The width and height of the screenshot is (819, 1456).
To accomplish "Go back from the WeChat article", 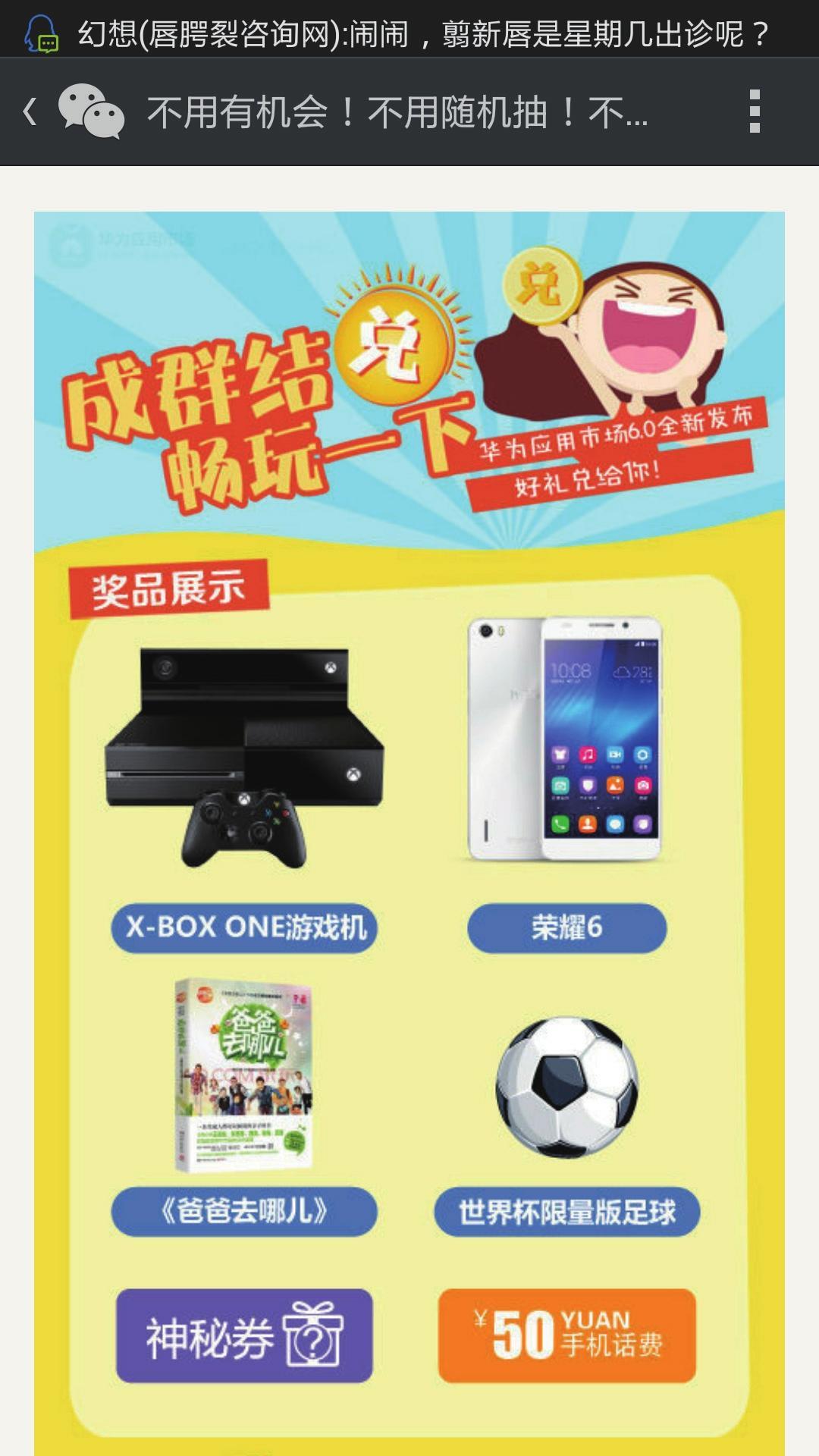I will click(30, 112).
